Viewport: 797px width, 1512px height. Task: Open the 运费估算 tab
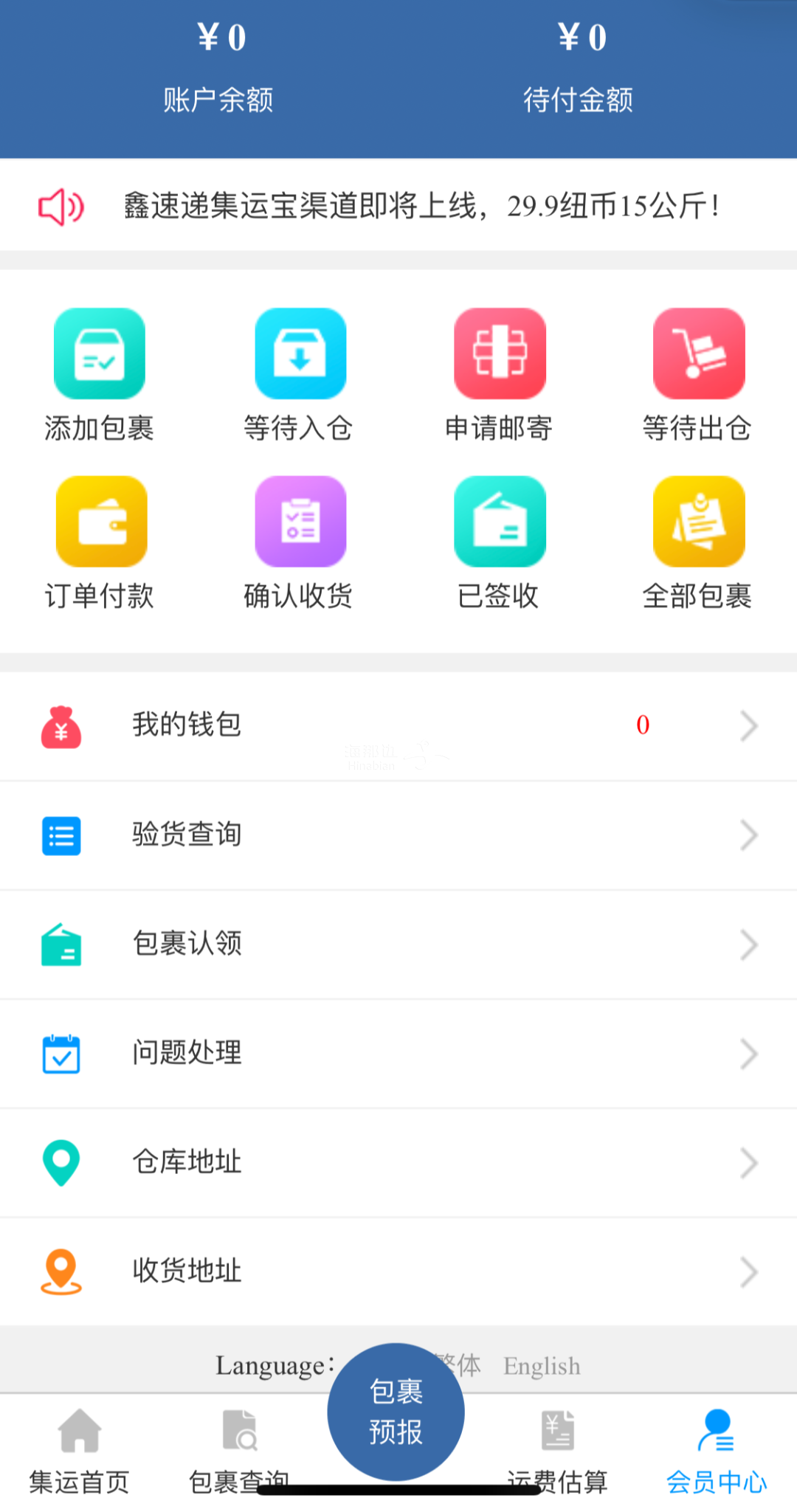tap(557, 1450)
